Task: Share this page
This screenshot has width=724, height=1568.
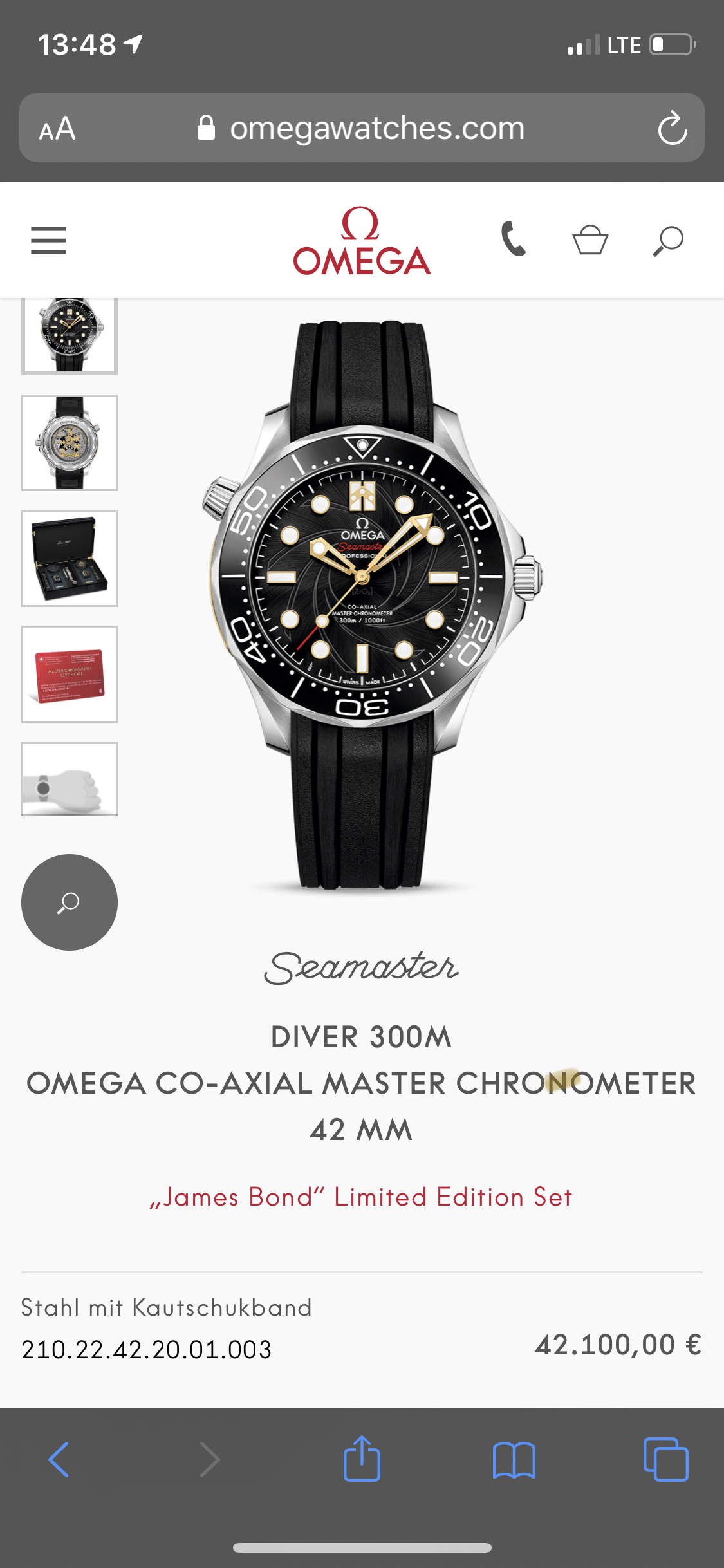Action: 362,1459
